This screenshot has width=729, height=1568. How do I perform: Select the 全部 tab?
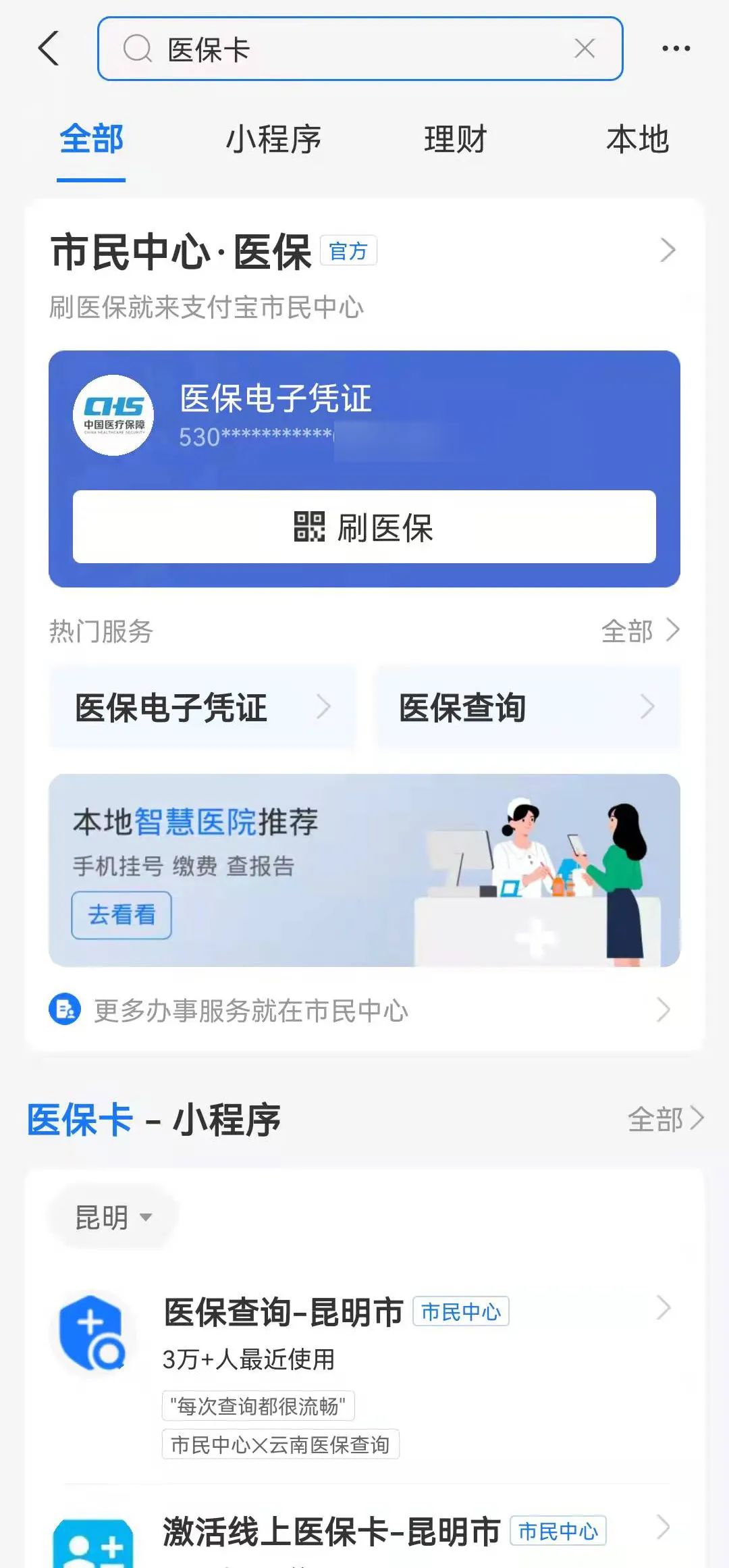(x=91, y=140)
